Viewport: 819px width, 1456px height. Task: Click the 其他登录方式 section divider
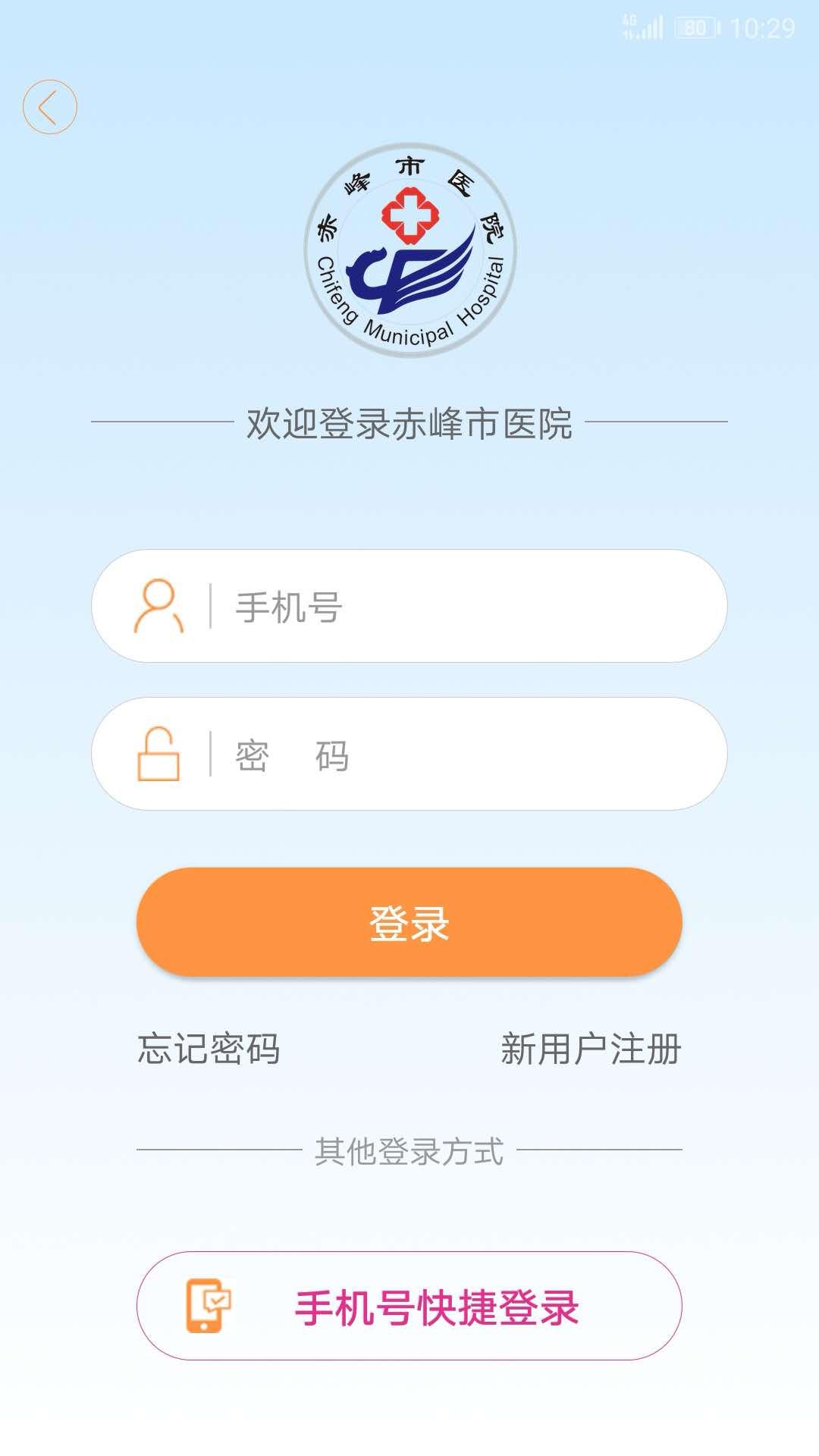(409, 1150)
